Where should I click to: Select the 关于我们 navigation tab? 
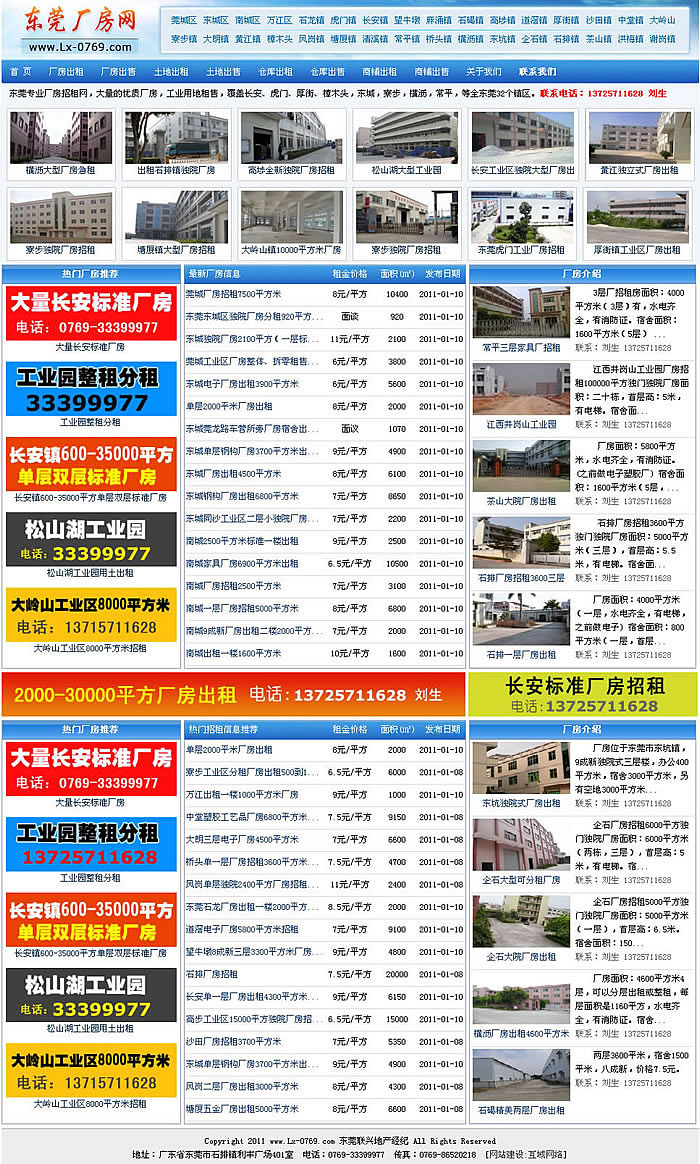pyautogui.click(x=484, y=72)
